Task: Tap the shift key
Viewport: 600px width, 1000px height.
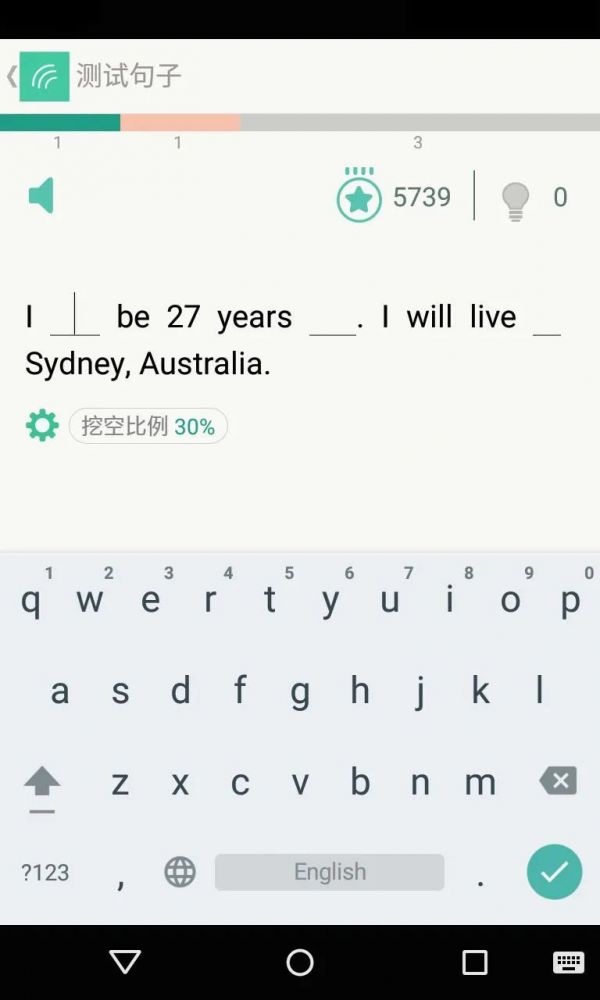Action: [x=42, y=783]
